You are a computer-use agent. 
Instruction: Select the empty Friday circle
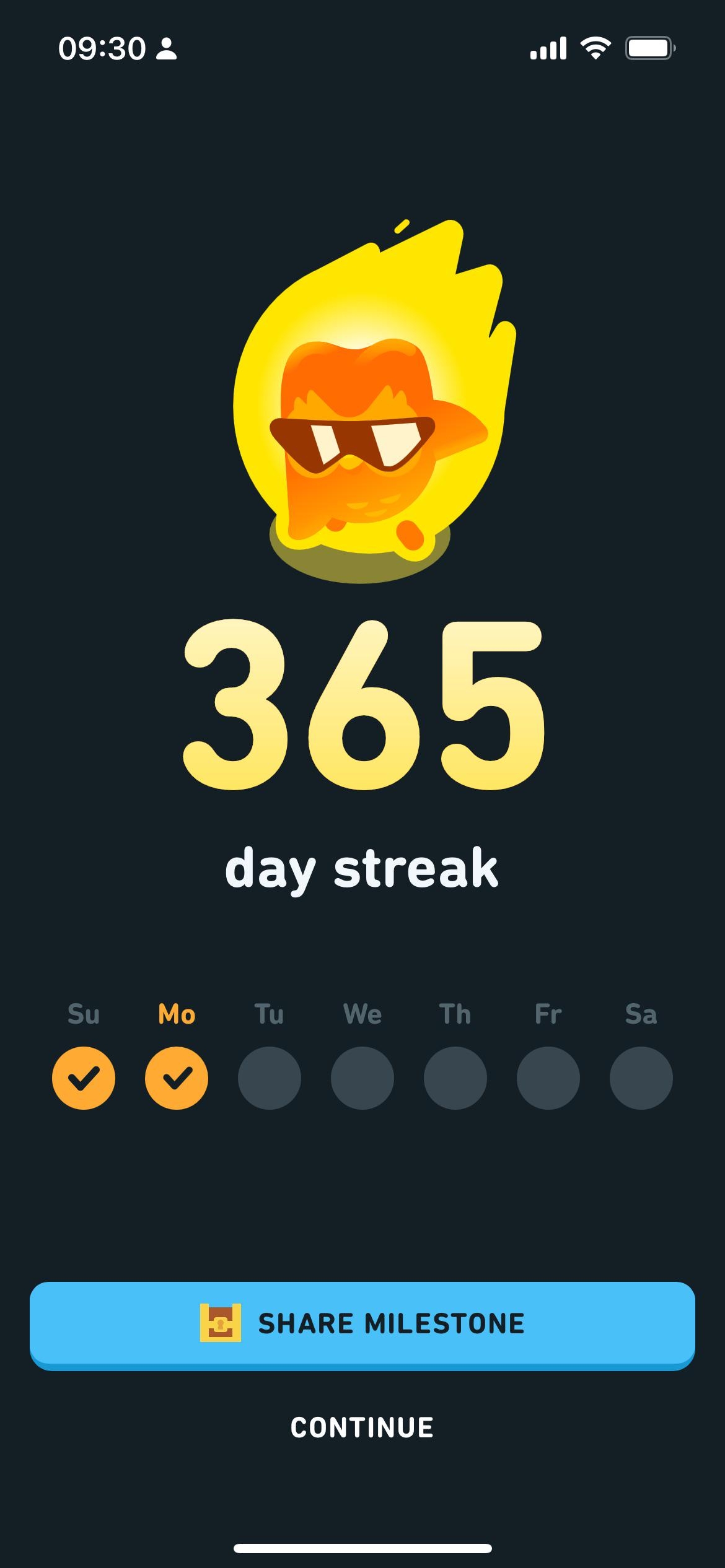548,1078
